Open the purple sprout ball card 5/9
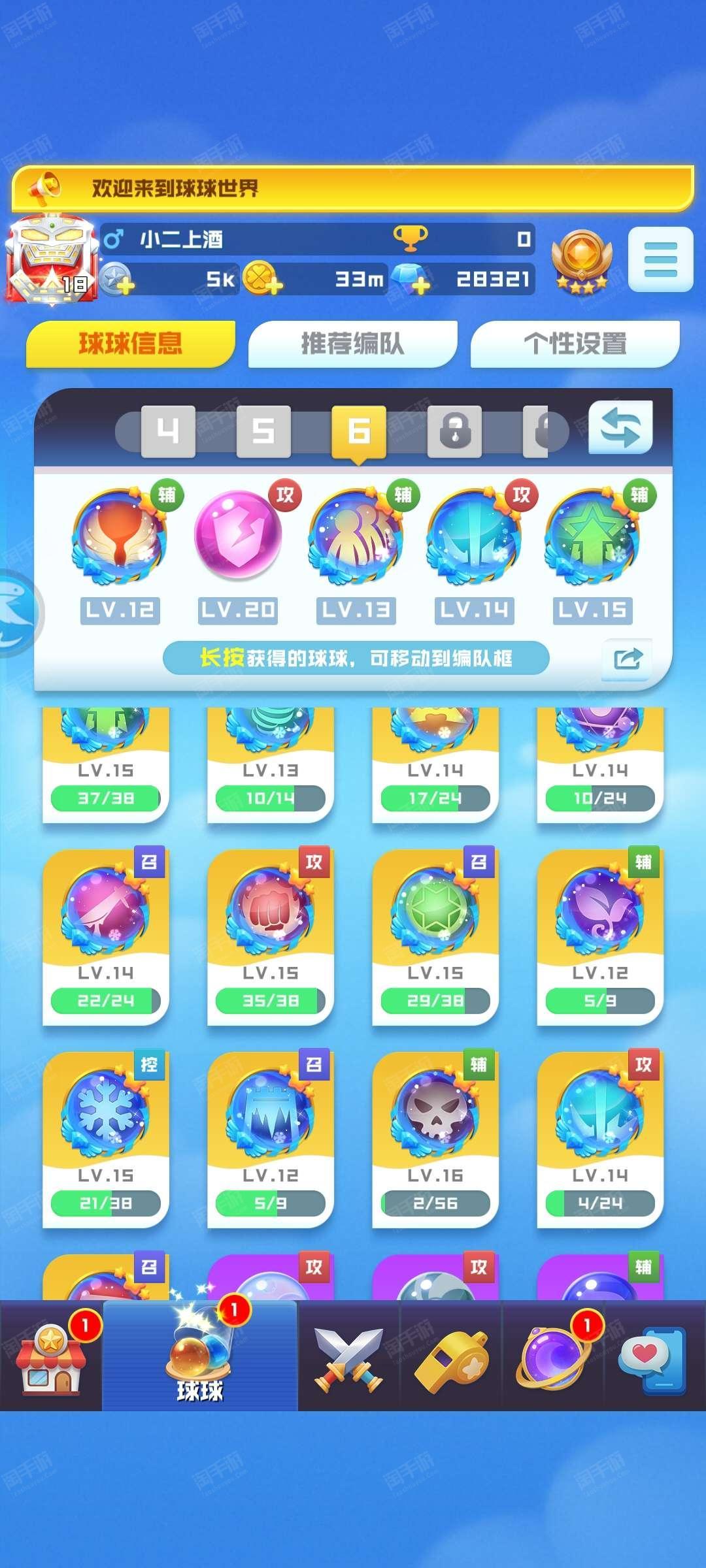Viewport: 706px width, 1568px height. pos(599,937)
